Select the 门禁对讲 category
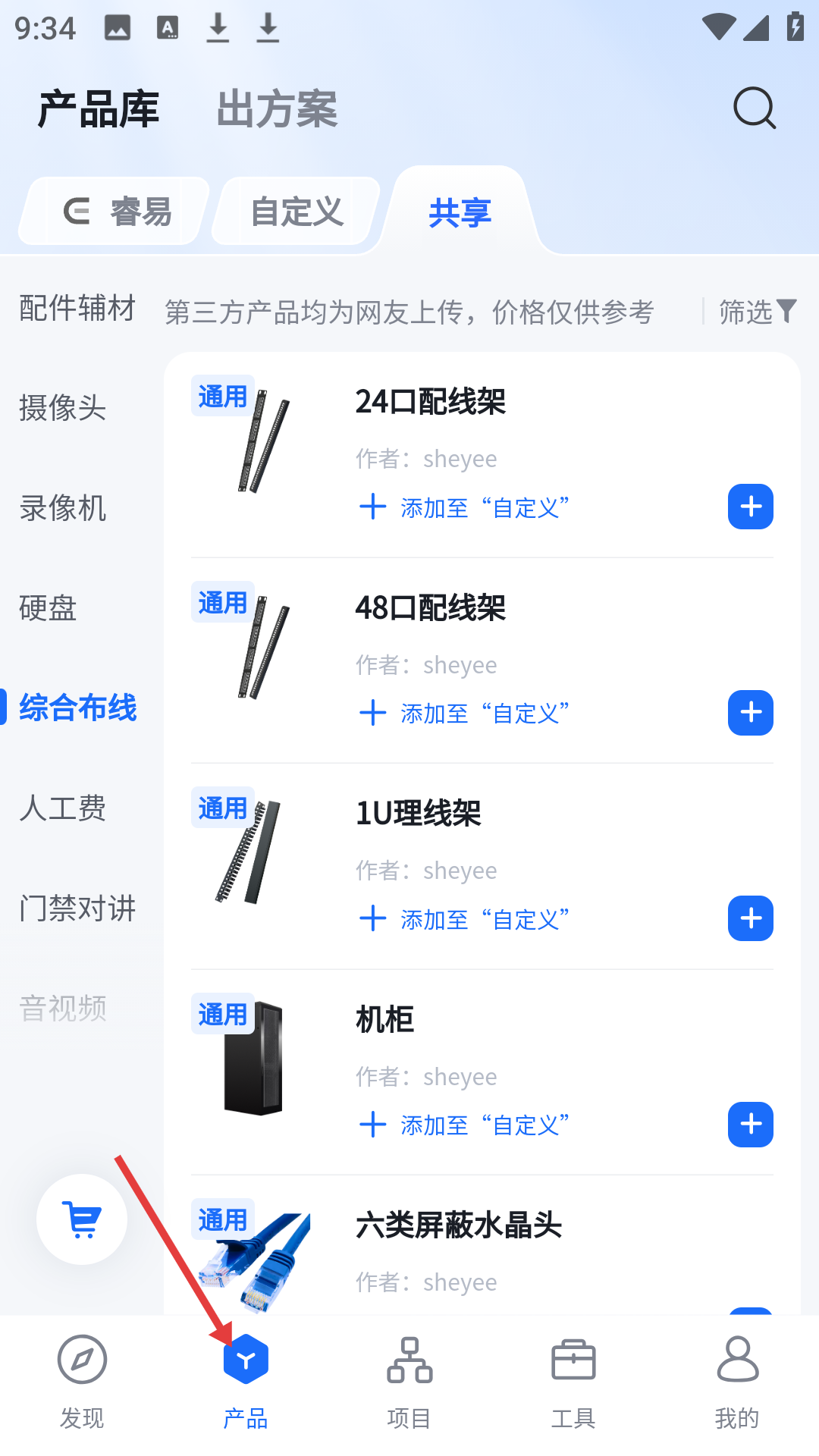Image resolution: width=819 pixels, height=1456 pixels. pyautogui.click(x=77, y=908)
